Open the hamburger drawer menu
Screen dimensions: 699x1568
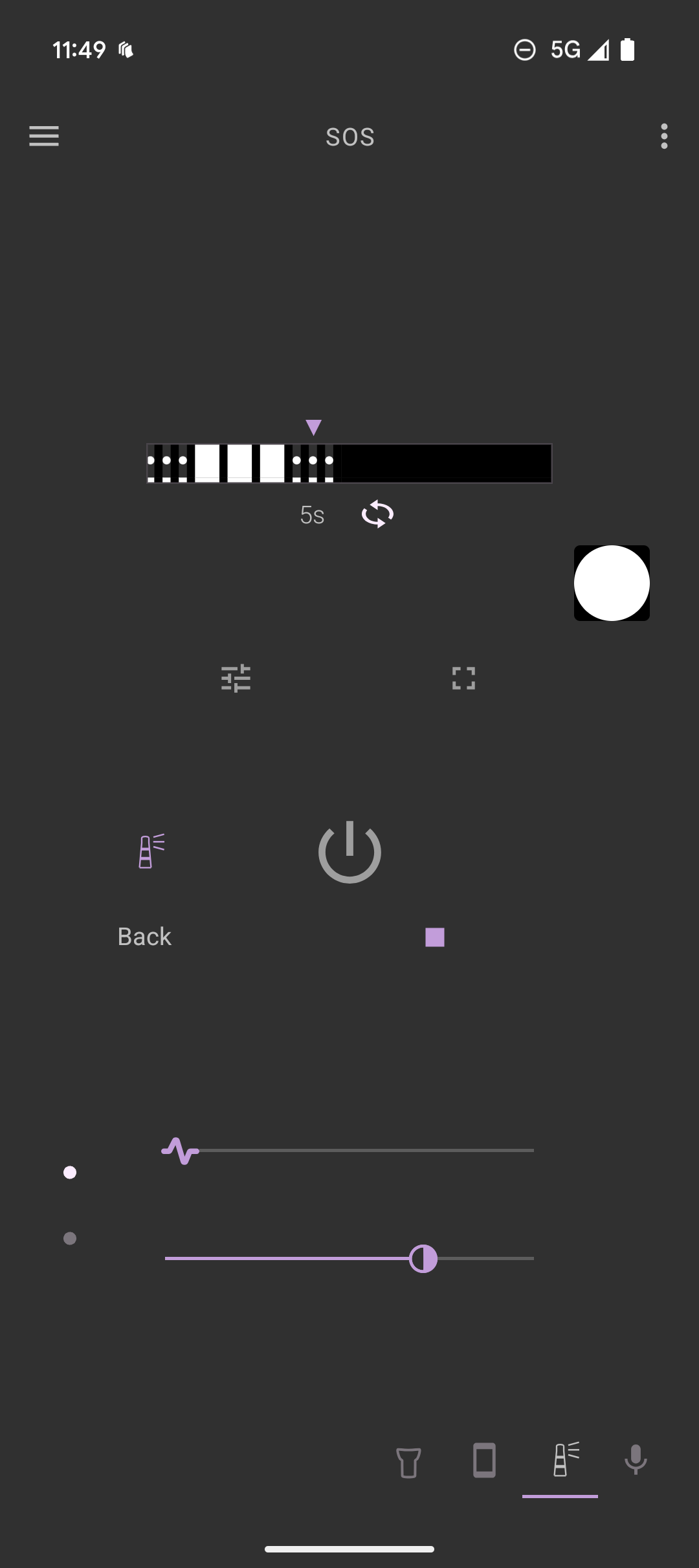coord(44,136)
